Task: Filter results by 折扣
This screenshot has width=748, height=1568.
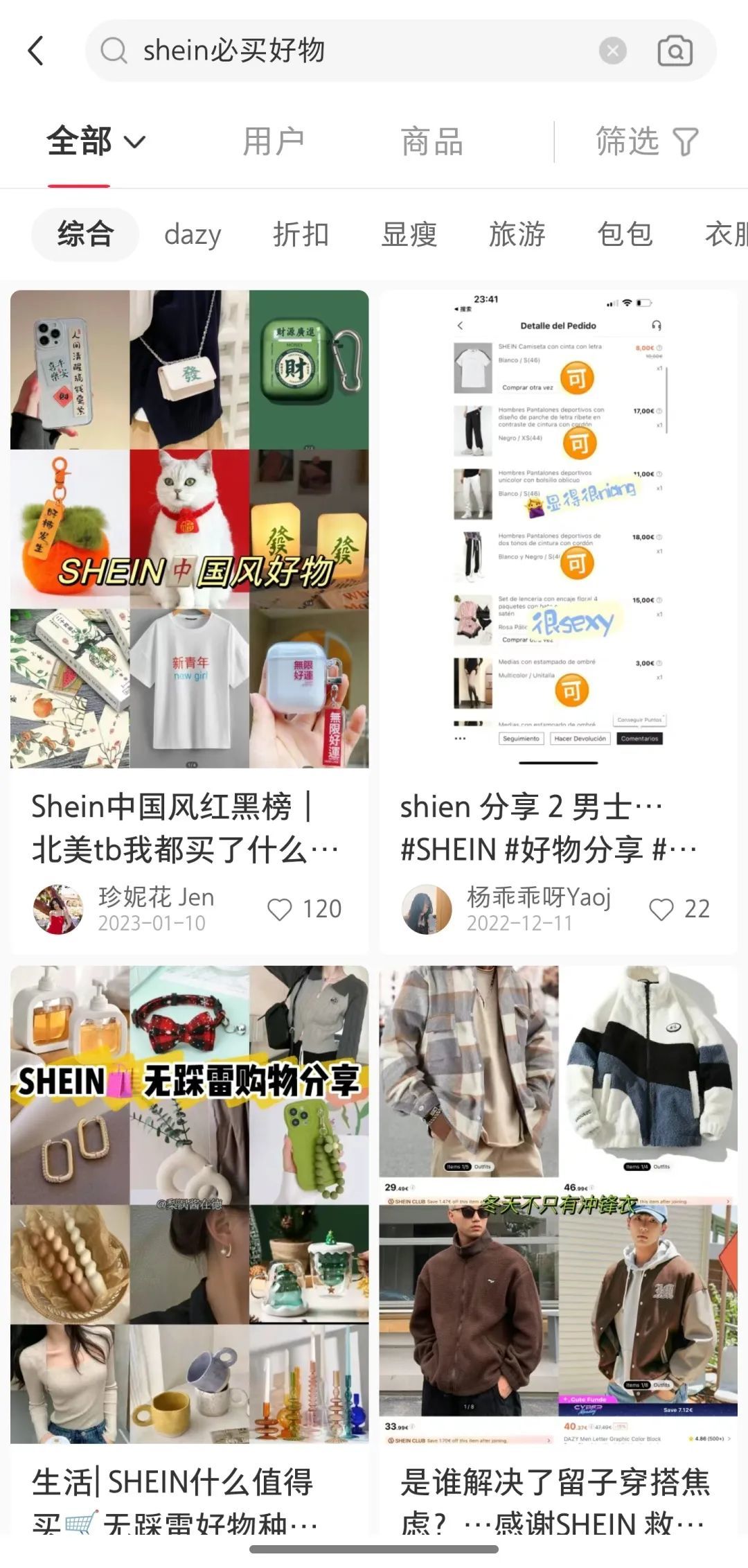Action: click(x=301, y=234)
